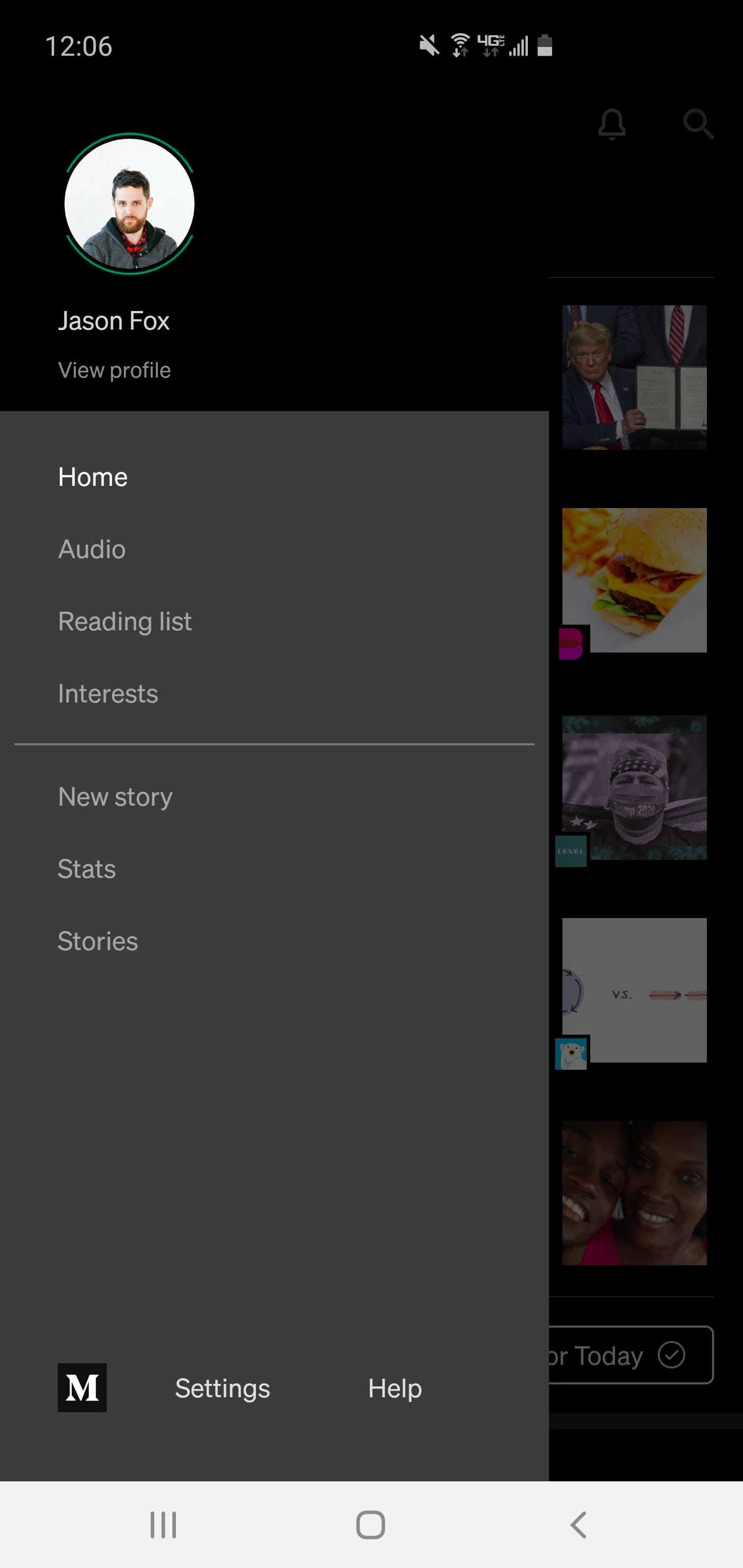
Task: Open the notifications bell
Action: pyautogui.click(x=612, y=125)
